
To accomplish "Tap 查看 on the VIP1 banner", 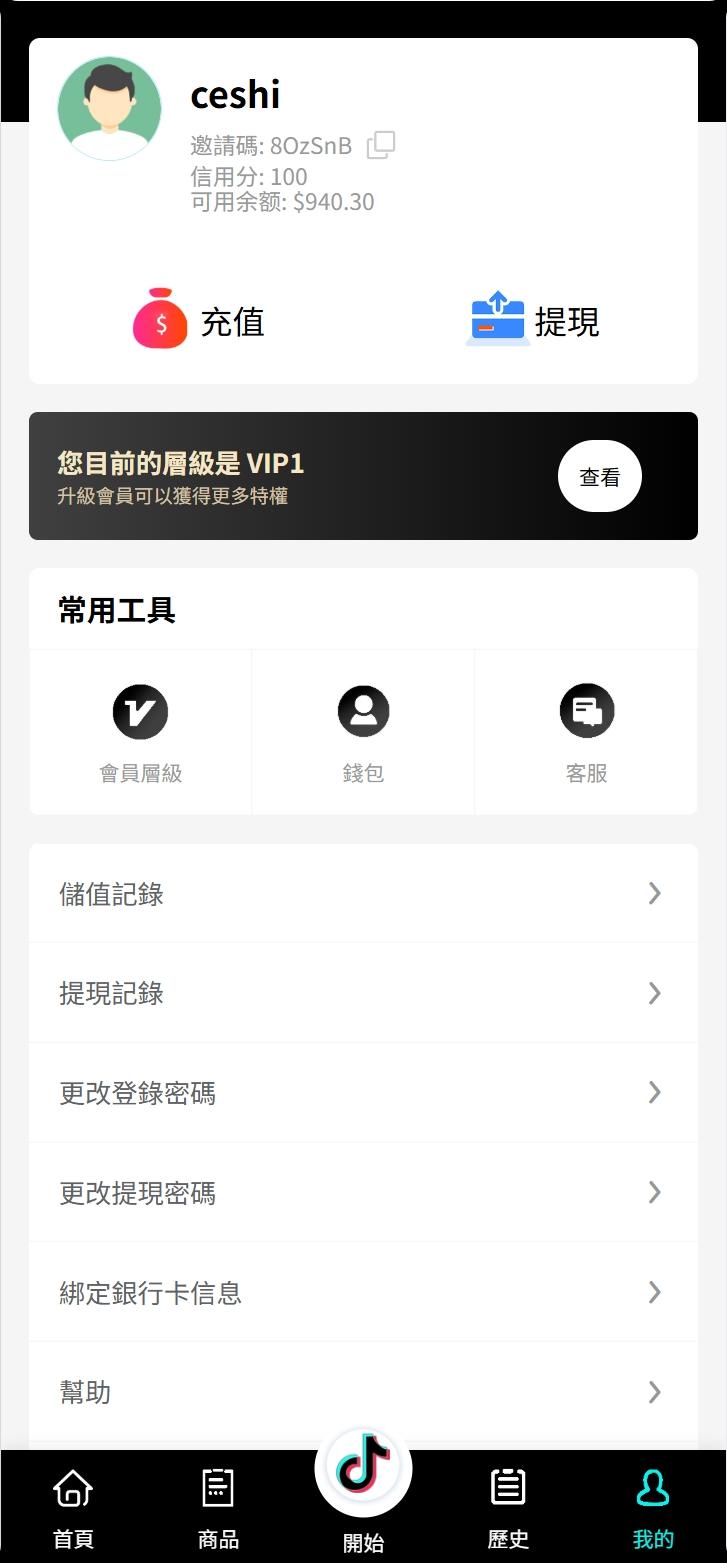I will coord(600,476).
